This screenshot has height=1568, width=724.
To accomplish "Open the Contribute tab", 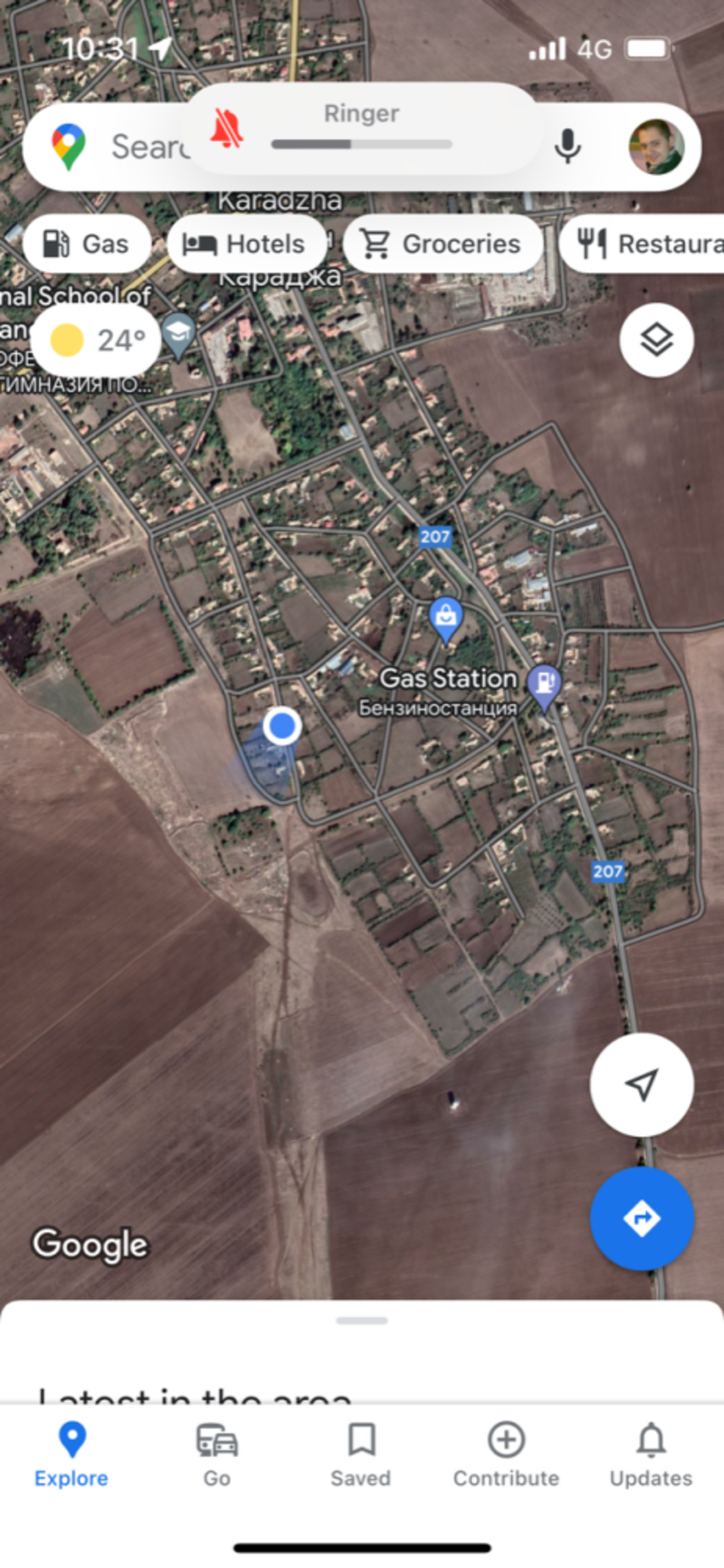I will click(x=506, y=1455).
